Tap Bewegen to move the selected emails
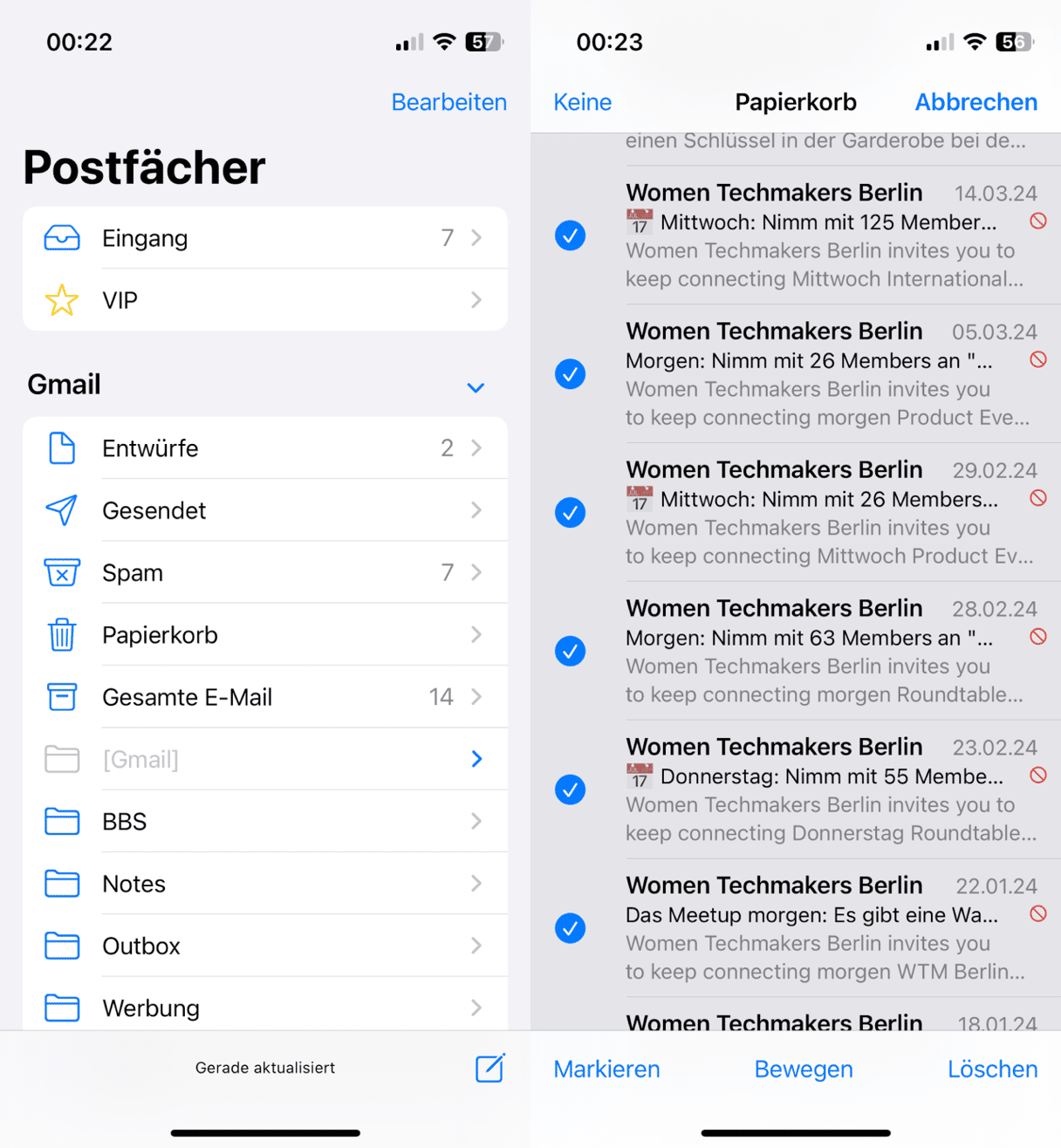 point(803,1069)
